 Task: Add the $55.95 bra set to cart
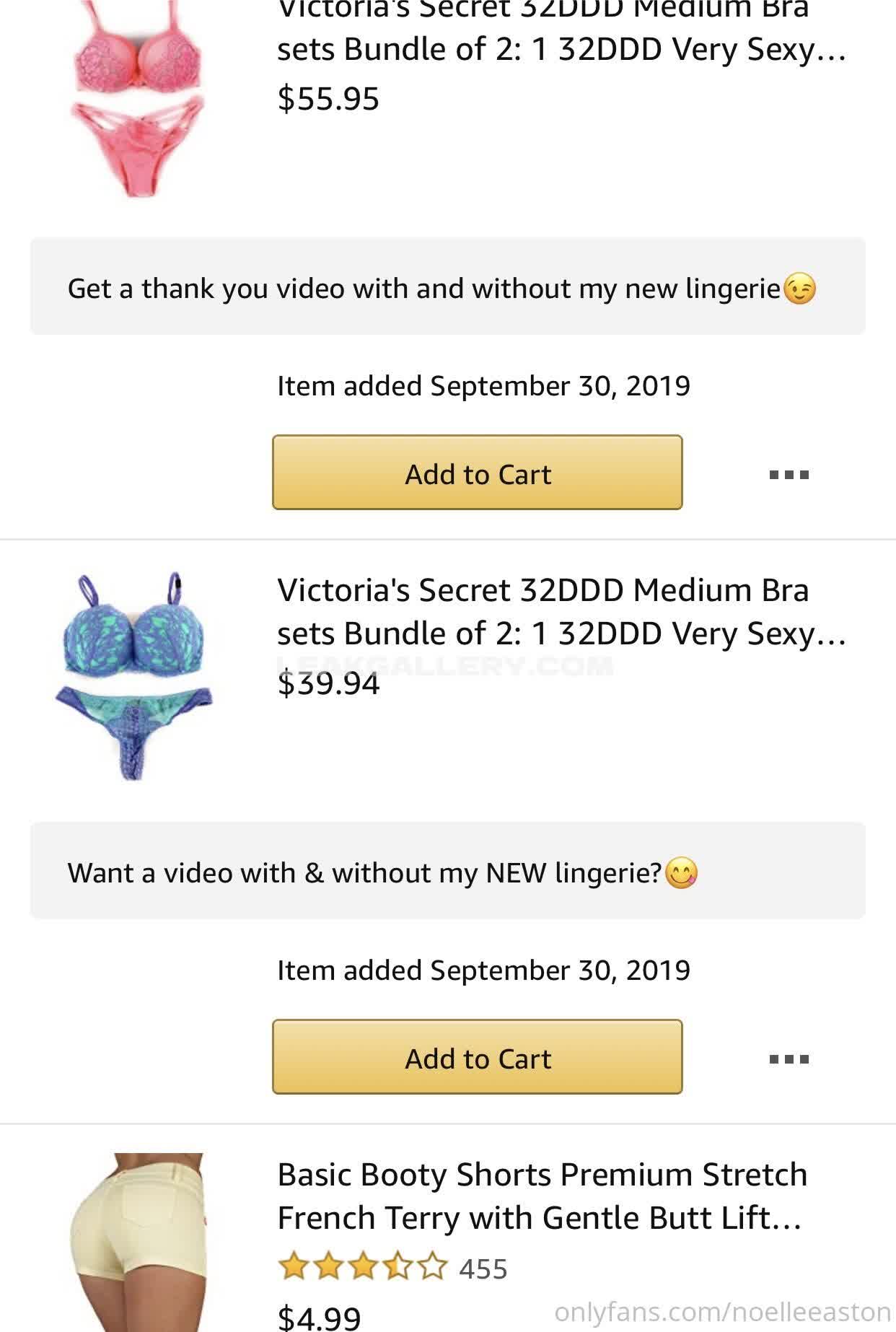(477, 473)
